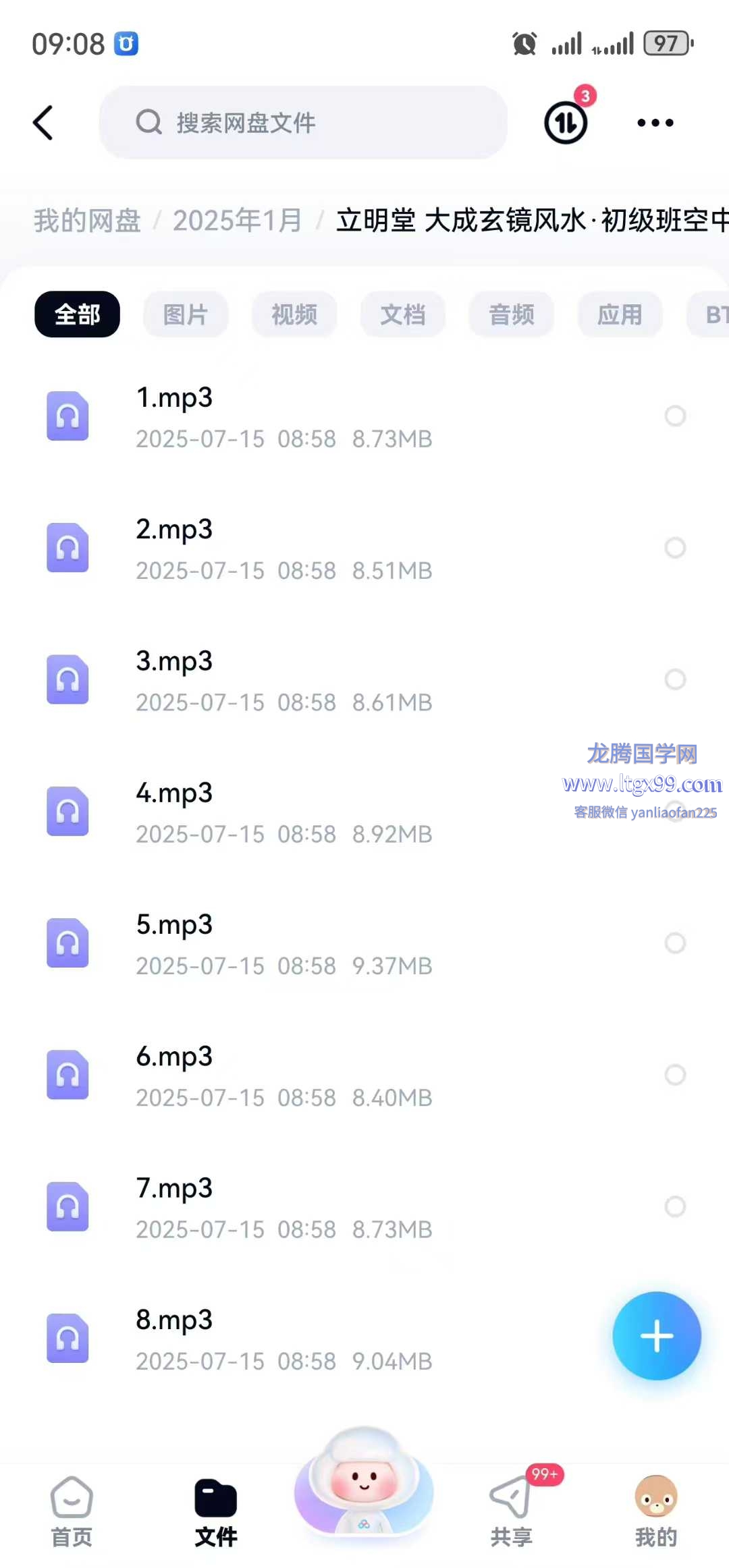Open the 搜索网盘文件 search box
Image resolution: width=729 pixels, height=1568 pixels.
click(303, 123)
